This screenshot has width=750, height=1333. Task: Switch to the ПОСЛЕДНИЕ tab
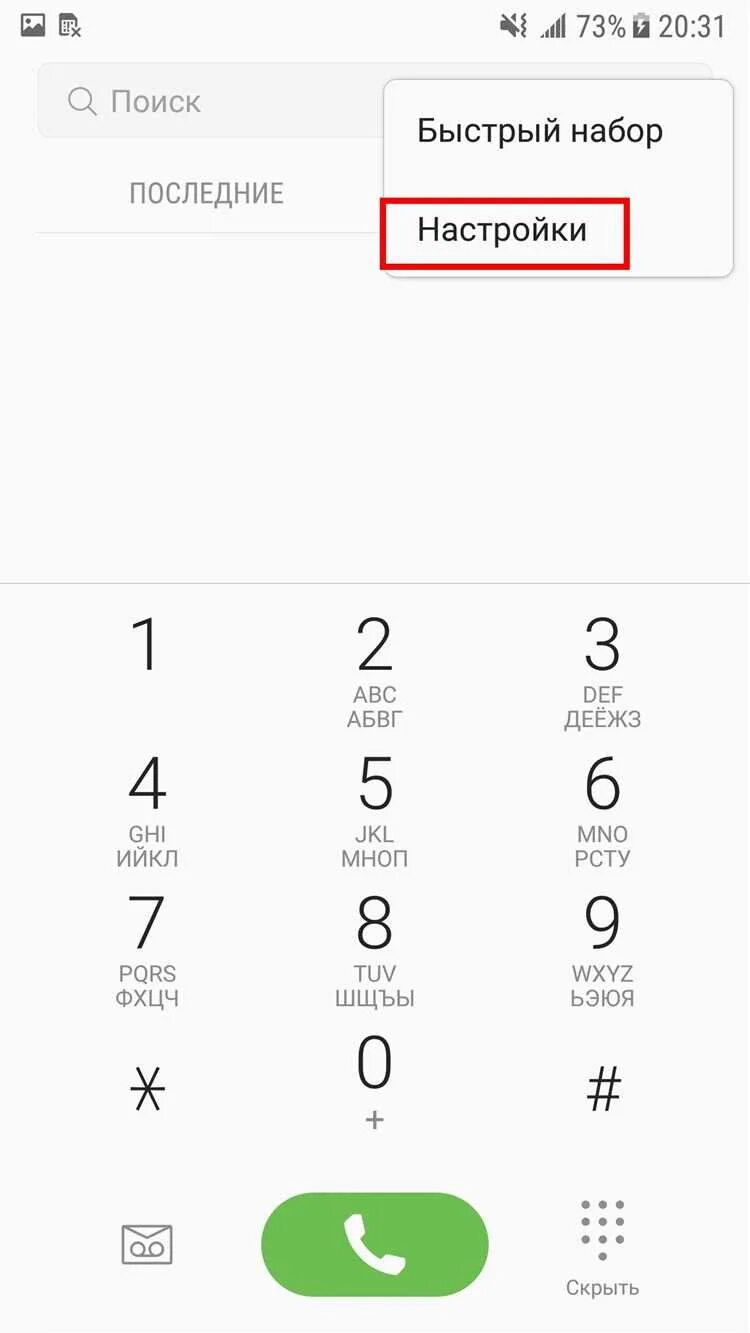[x=206, y=193]
